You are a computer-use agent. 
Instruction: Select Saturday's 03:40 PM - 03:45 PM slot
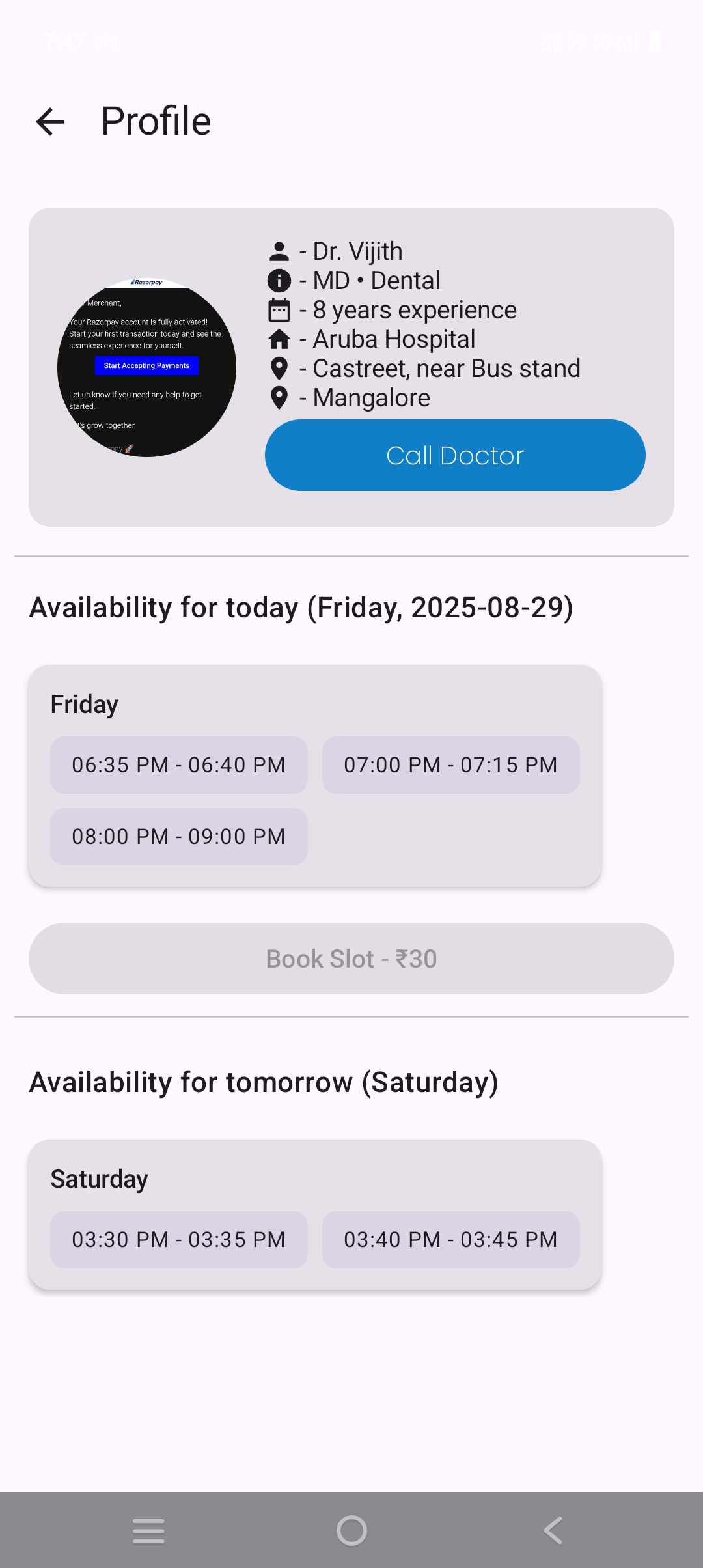[x=450, y=1239]
